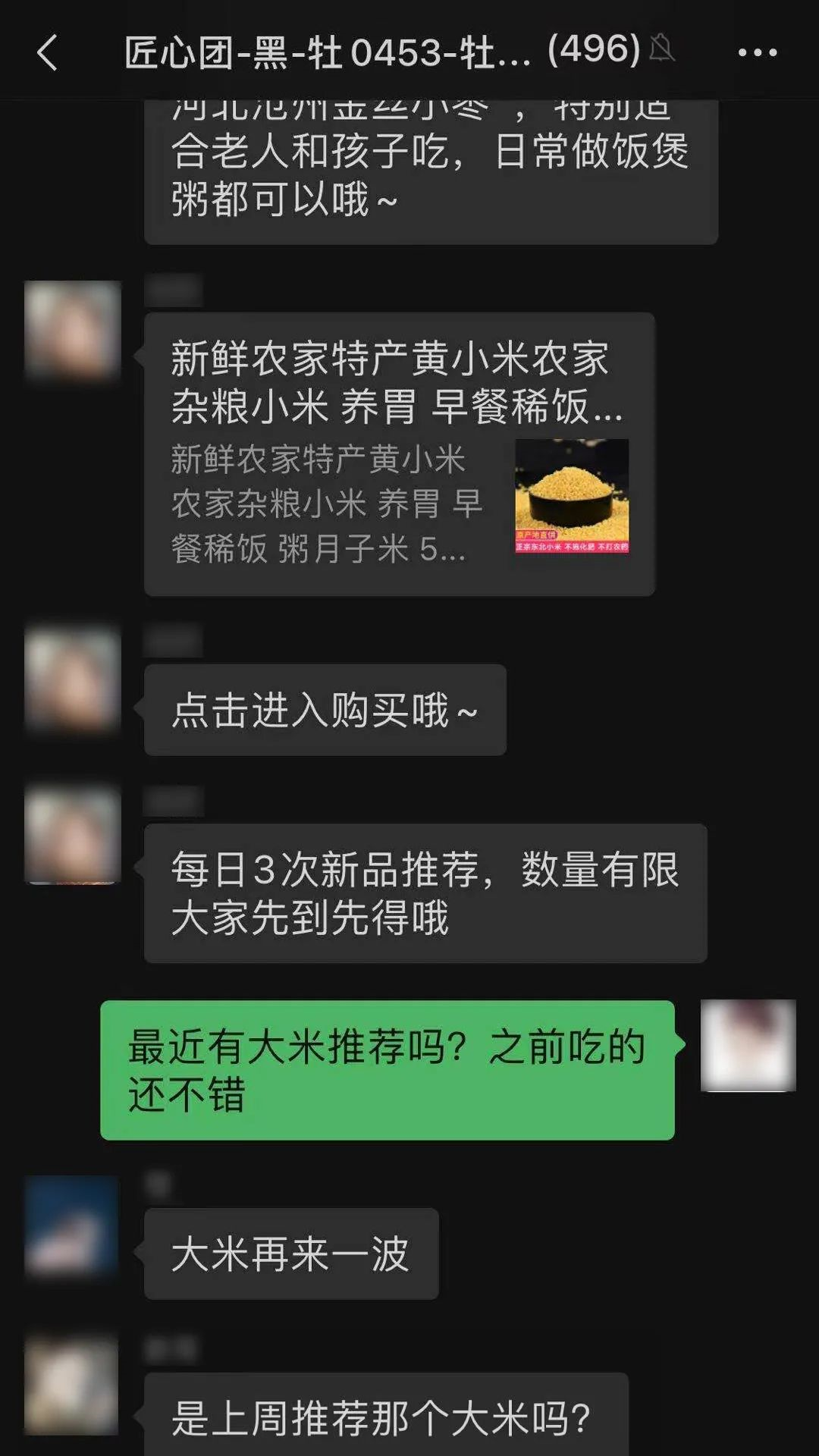Tap avatar of 黄小米 link sender
This screenshot has width=819, height=1456.
73,330
